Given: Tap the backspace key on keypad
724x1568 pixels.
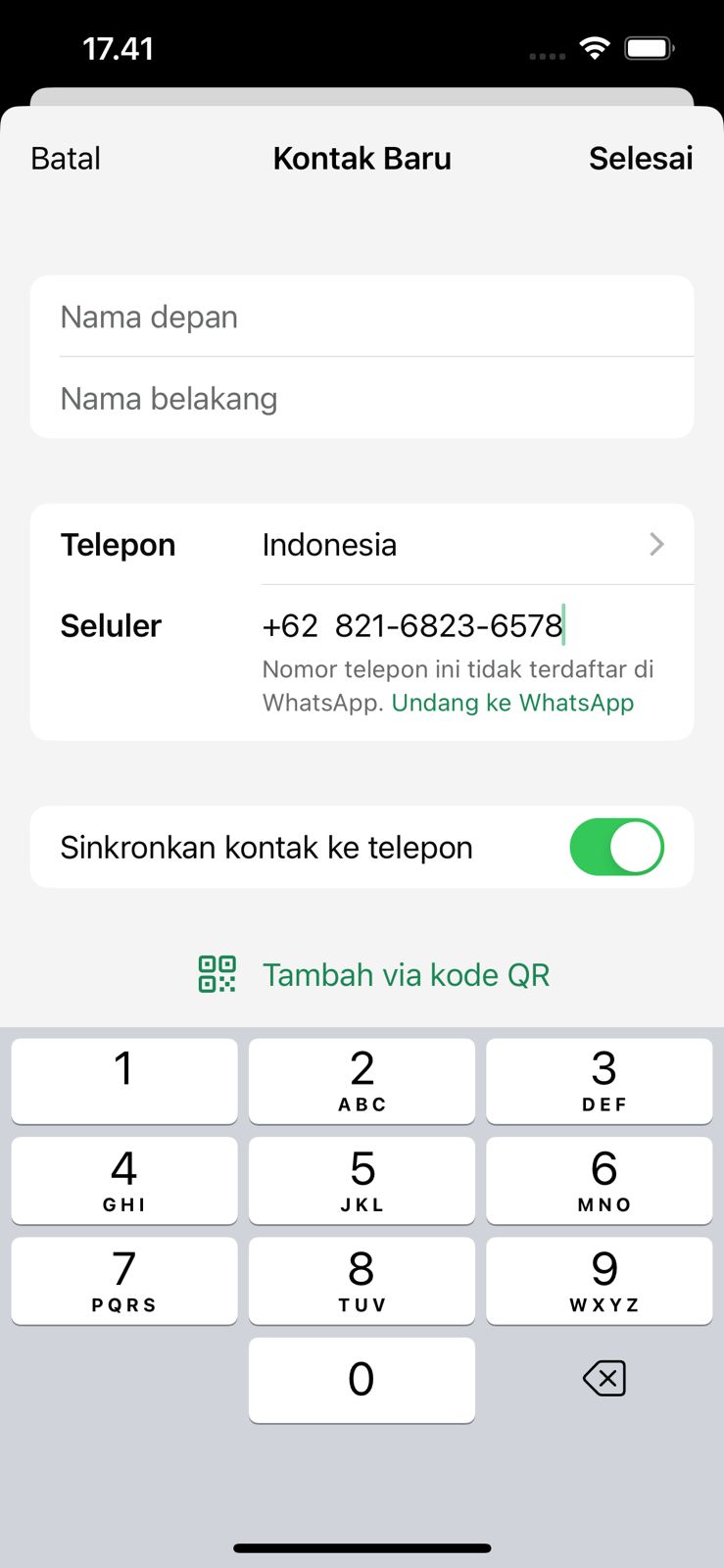Looking at the screenshot, I should 603,1379.
